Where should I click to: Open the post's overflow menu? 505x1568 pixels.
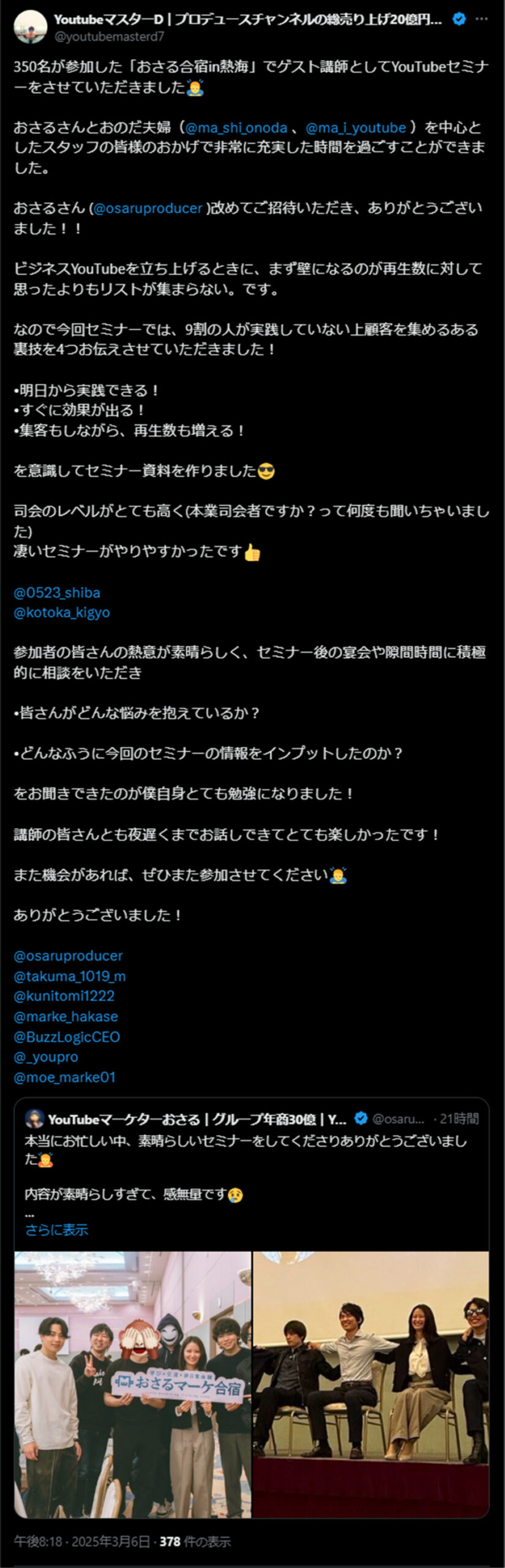[x=482, y=19]
